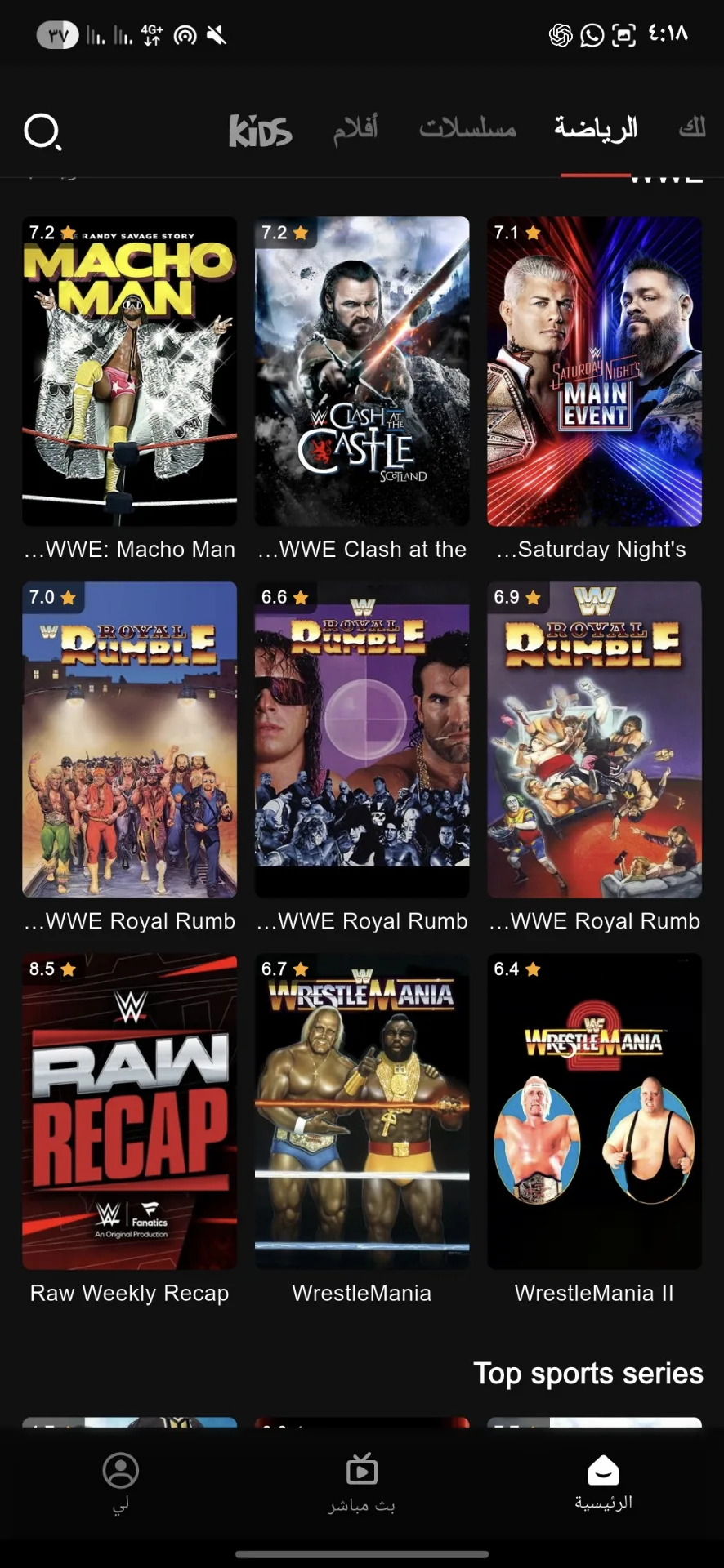Click the rating star on Raw Weekly Recap

[68, 969]
